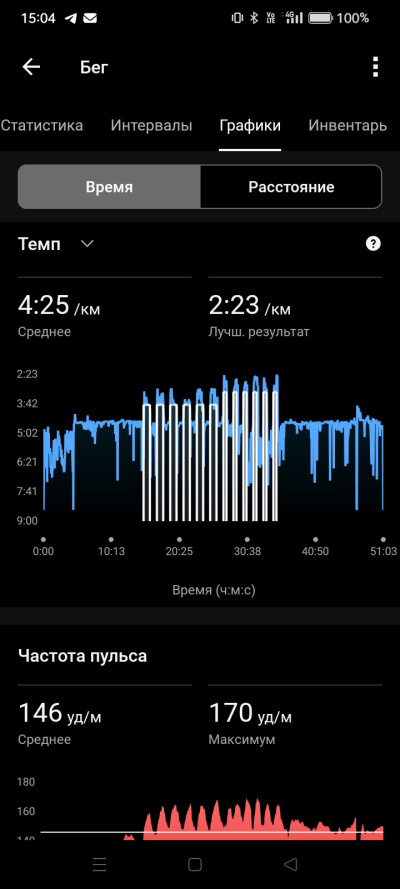Image resolution: width=400 pixels, height=889 pixels.
Task: Switch the charts to Расстояние
Action: (x=291, y=187)
